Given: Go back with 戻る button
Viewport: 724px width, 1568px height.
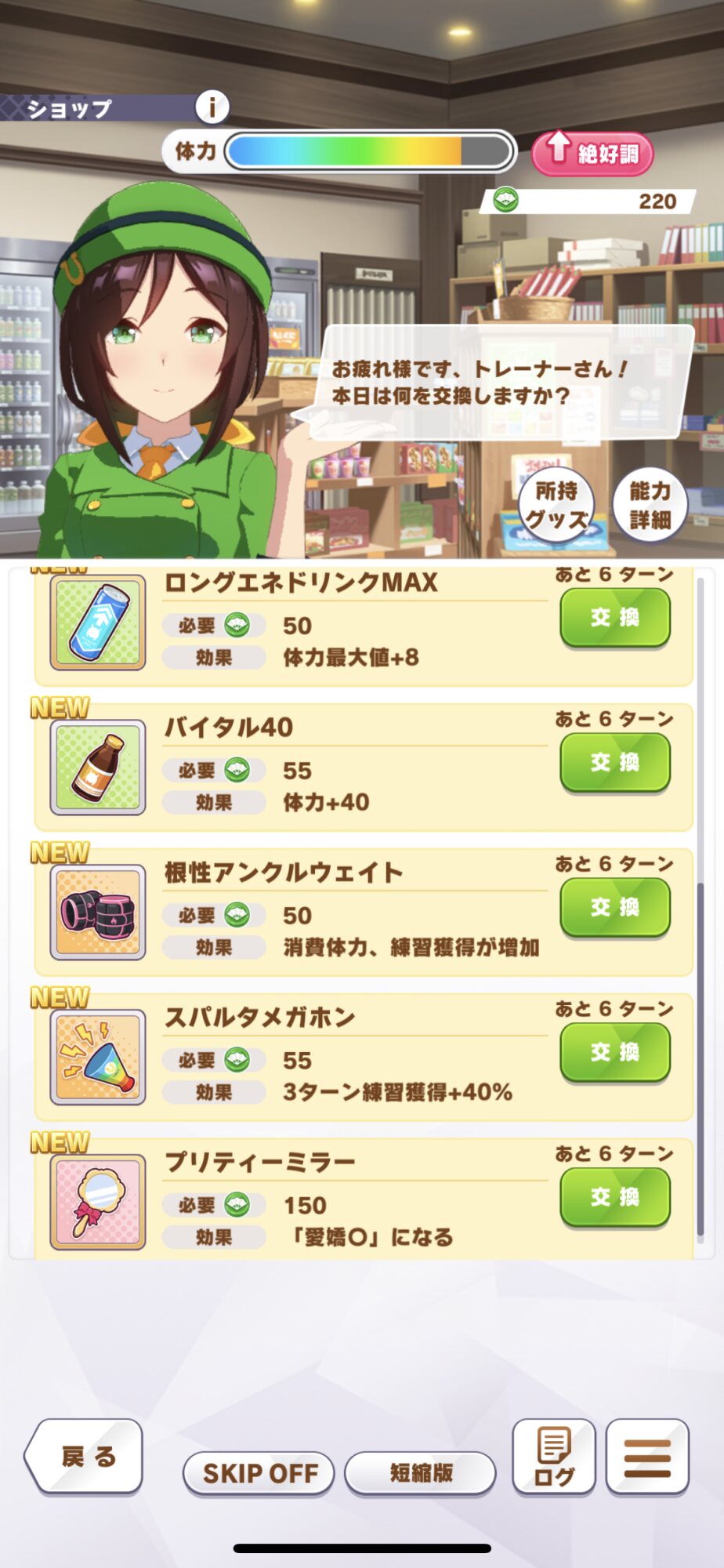Looking at the screenshot, I should tap(86, 1457).
